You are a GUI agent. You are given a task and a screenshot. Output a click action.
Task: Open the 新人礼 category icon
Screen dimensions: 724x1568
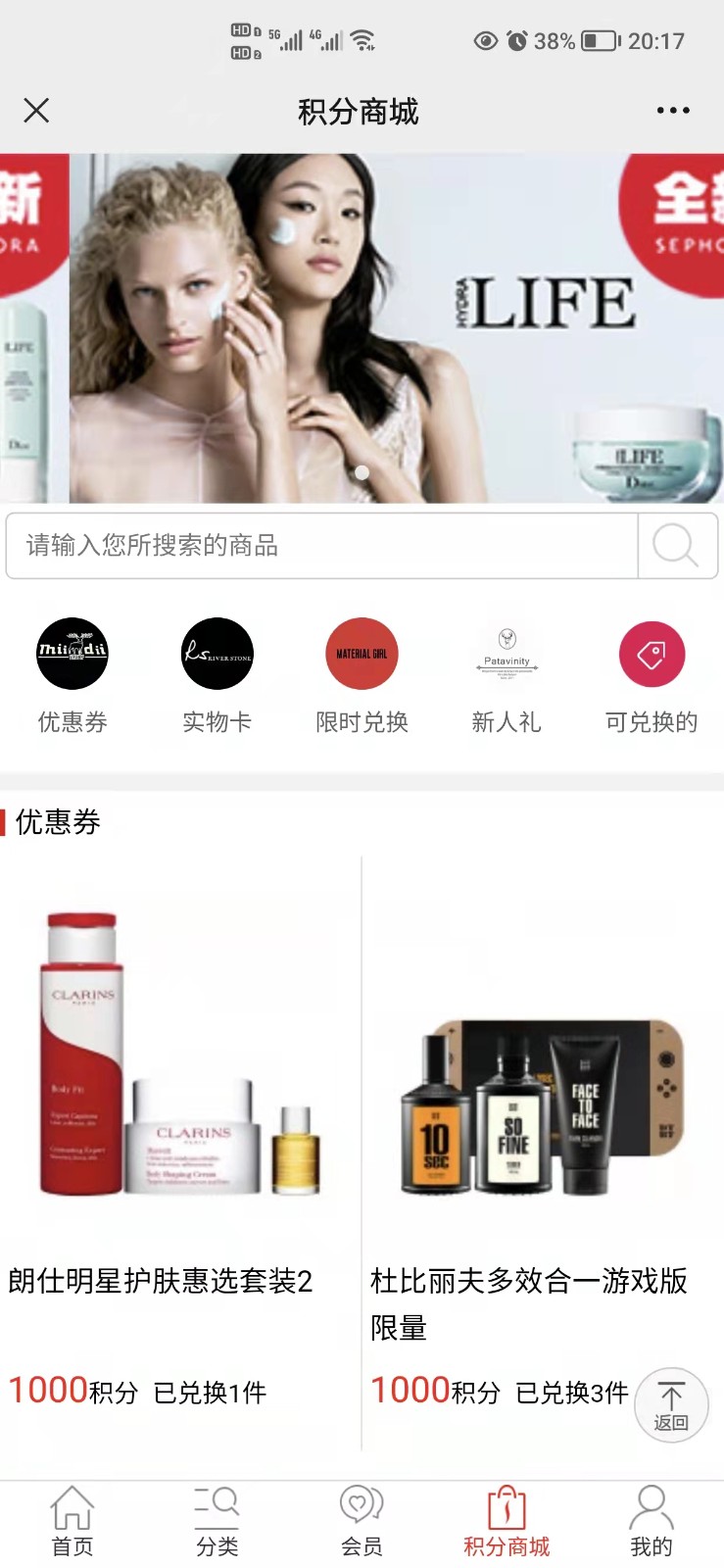pos(507,654)
